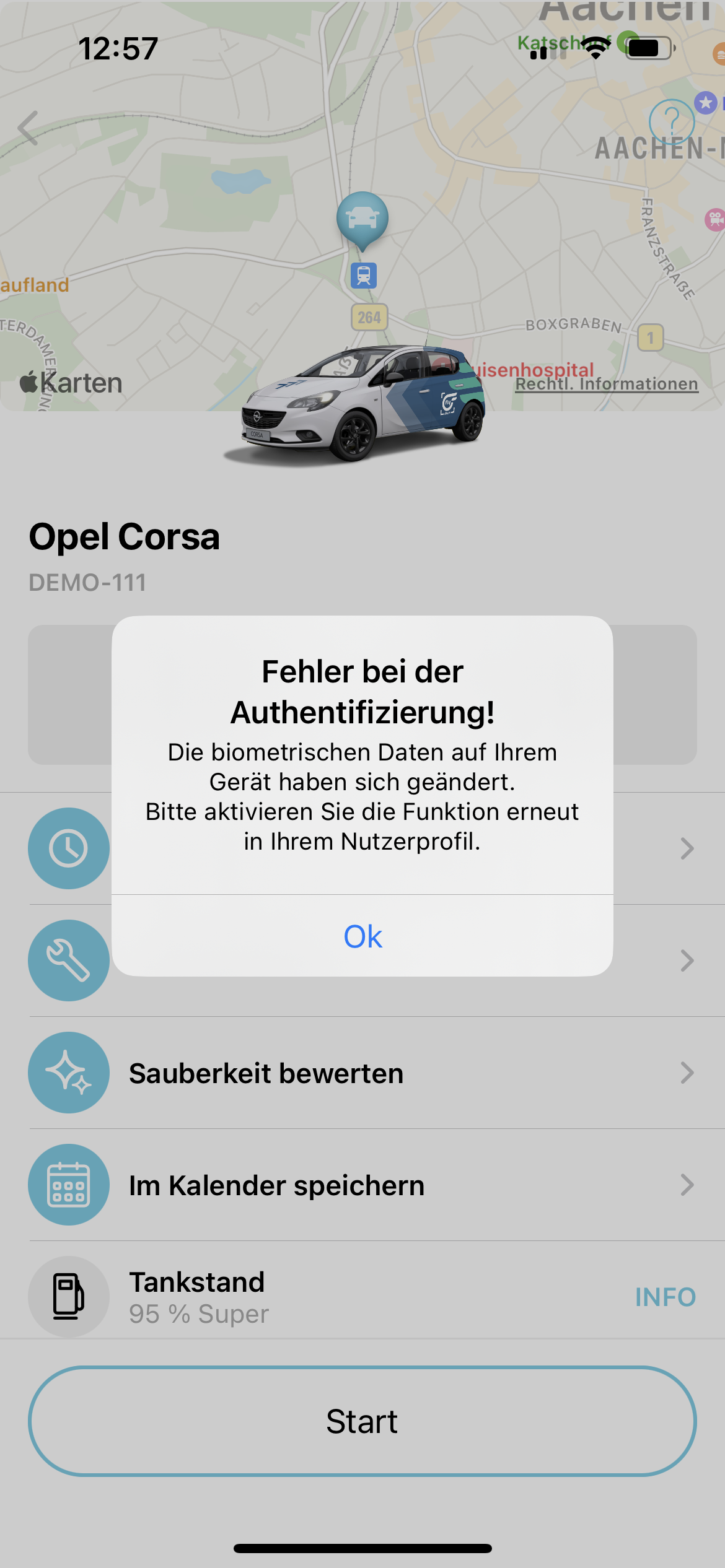Open Sauberkeit bewerten

point(362,1073)
